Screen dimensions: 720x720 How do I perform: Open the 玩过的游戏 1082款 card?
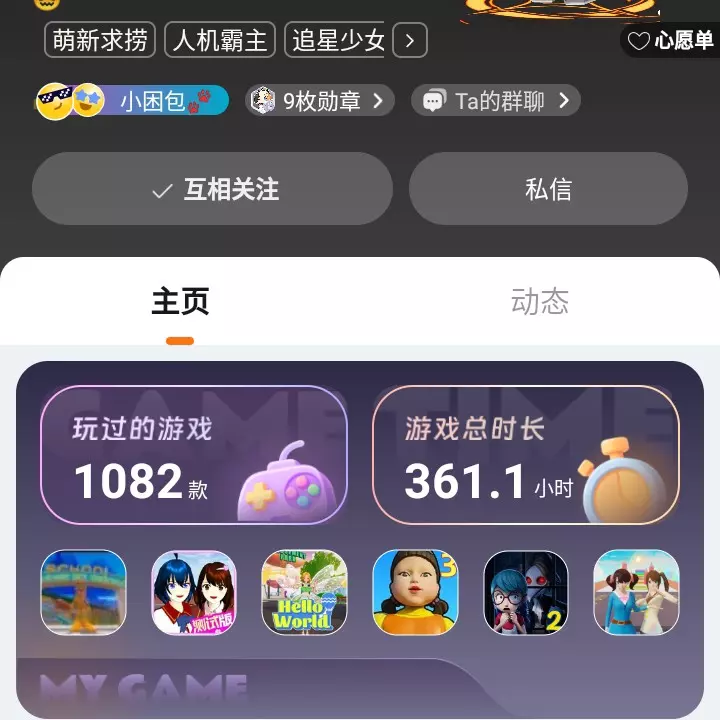[x=194, y=455]
